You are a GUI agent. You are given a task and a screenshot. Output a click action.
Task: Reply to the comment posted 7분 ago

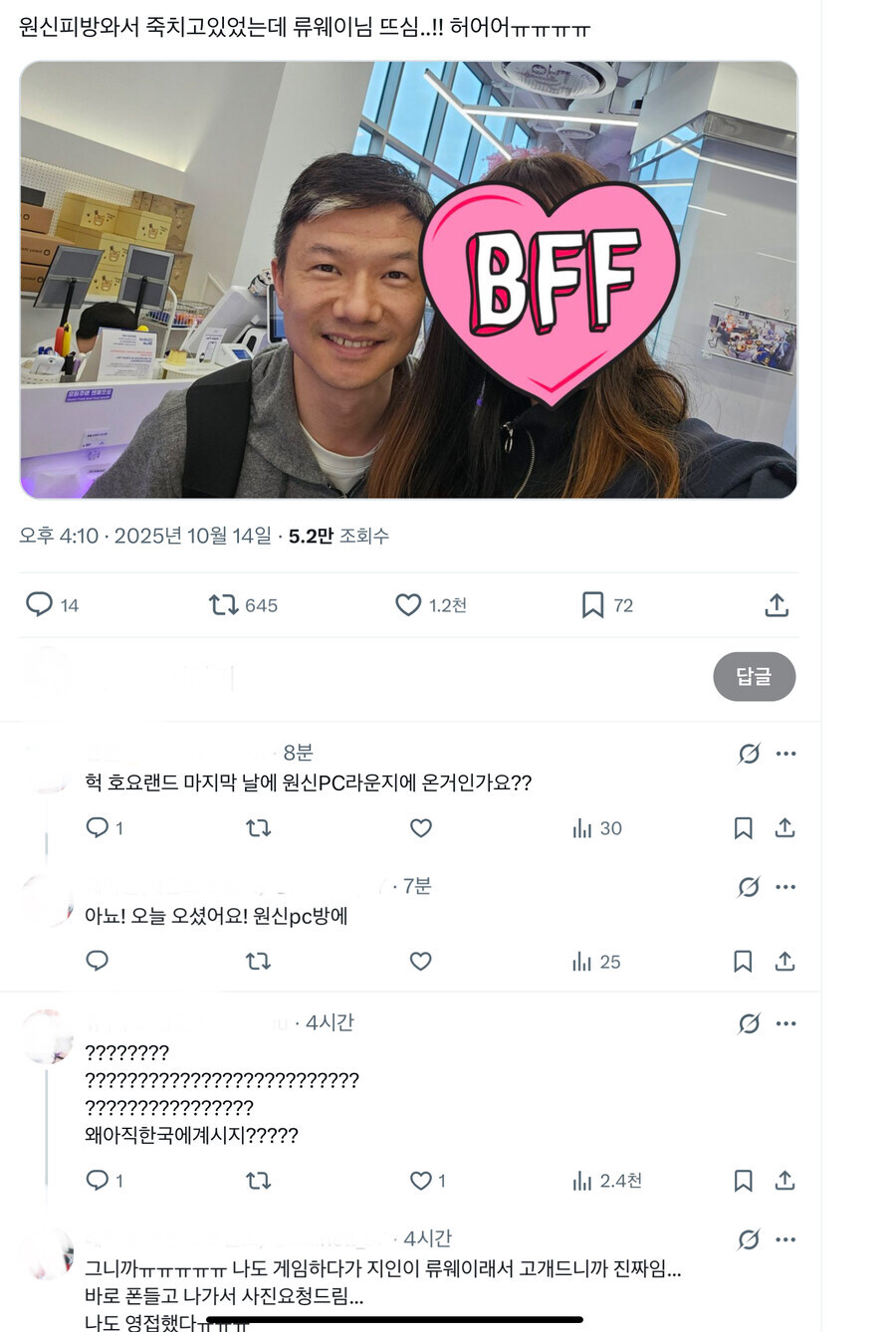point(98,961)
